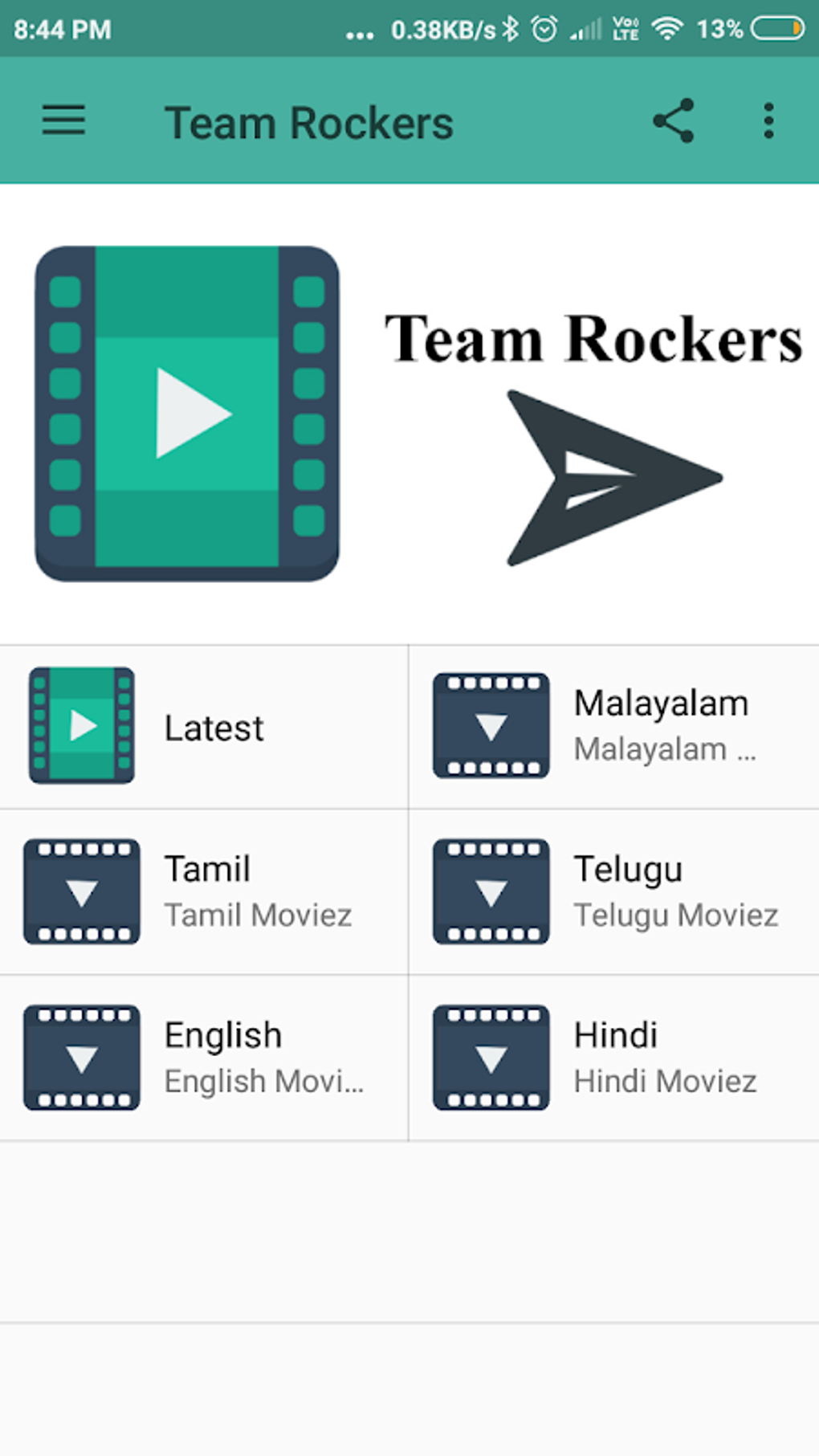The image size is (819, 1456).
Task: View the English Movies category
Action: click(204, 1058)
